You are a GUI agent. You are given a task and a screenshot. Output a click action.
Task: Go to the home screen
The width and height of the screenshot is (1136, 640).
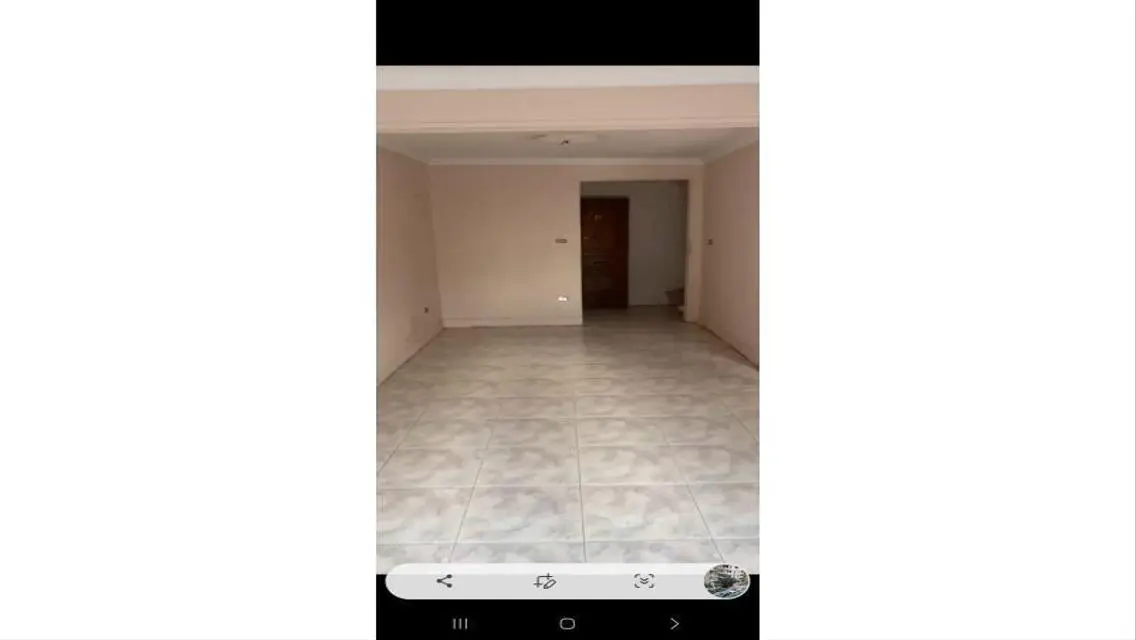point(567,623)
